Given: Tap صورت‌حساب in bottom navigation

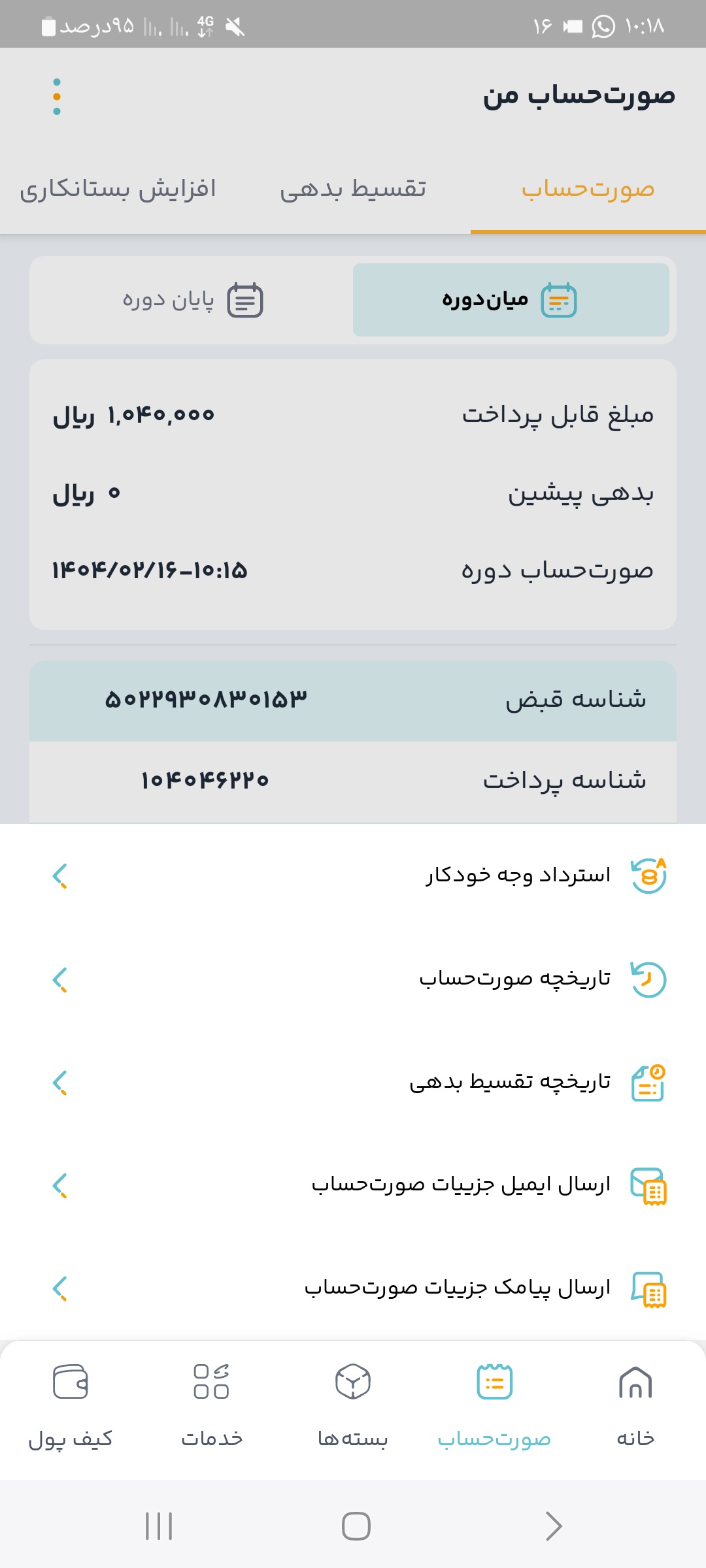Looking at the screenshot, I should 494,1405.
